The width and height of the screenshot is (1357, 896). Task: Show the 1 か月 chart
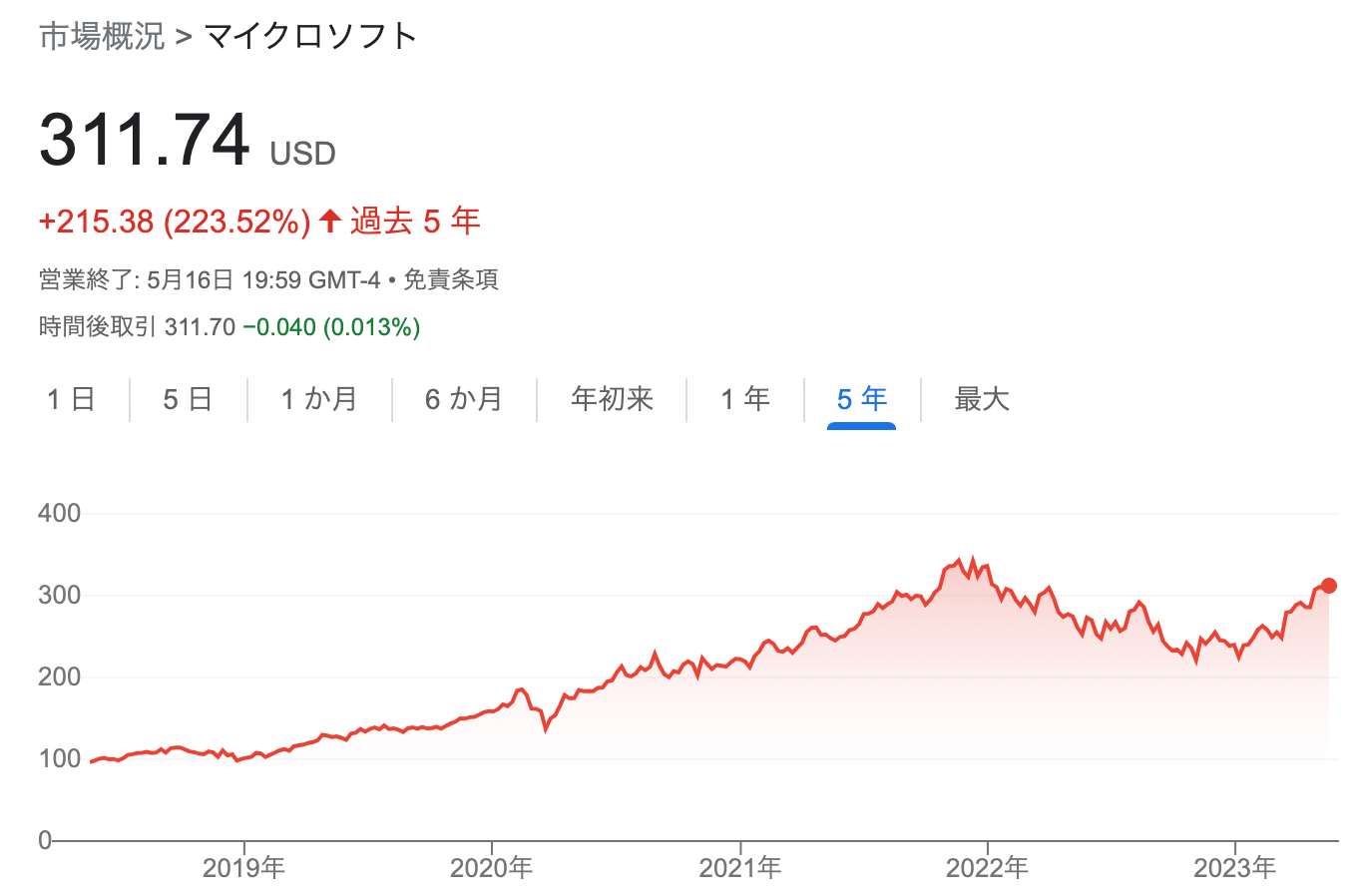[319, 399]
